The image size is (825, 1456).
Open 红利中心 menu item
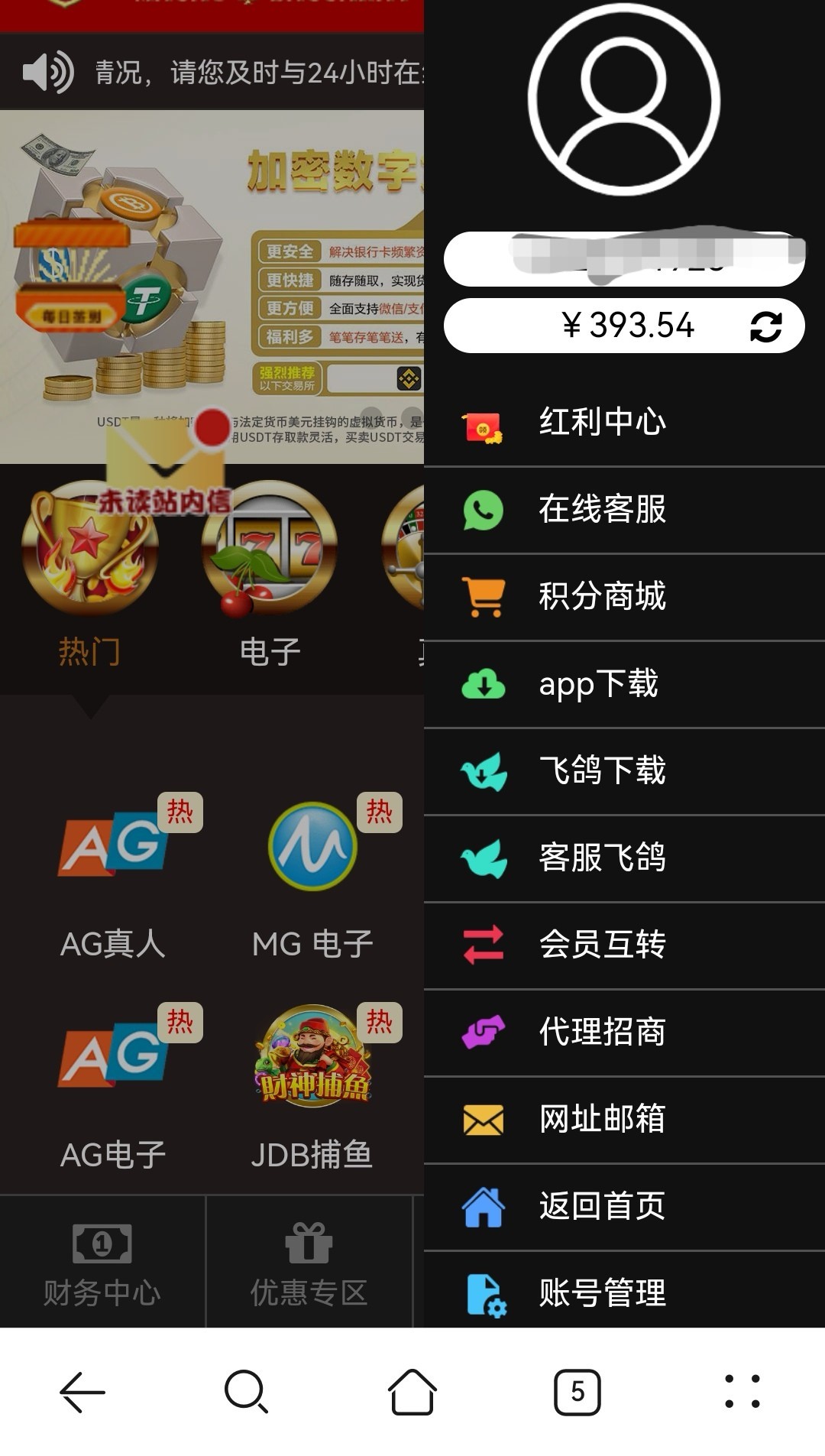(x=601, y=423)
